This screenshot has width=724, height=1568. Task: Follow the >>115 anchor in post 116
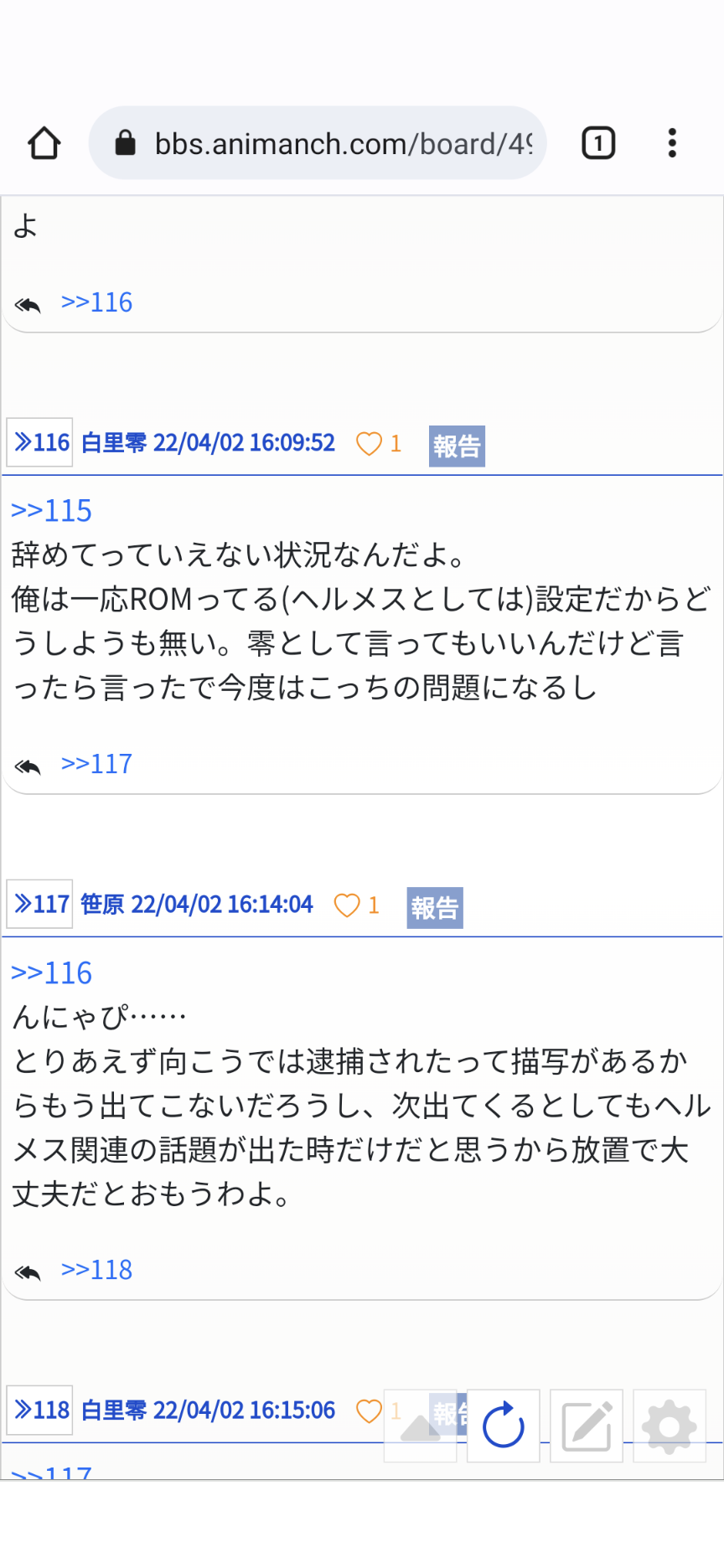tap(51, 511)
